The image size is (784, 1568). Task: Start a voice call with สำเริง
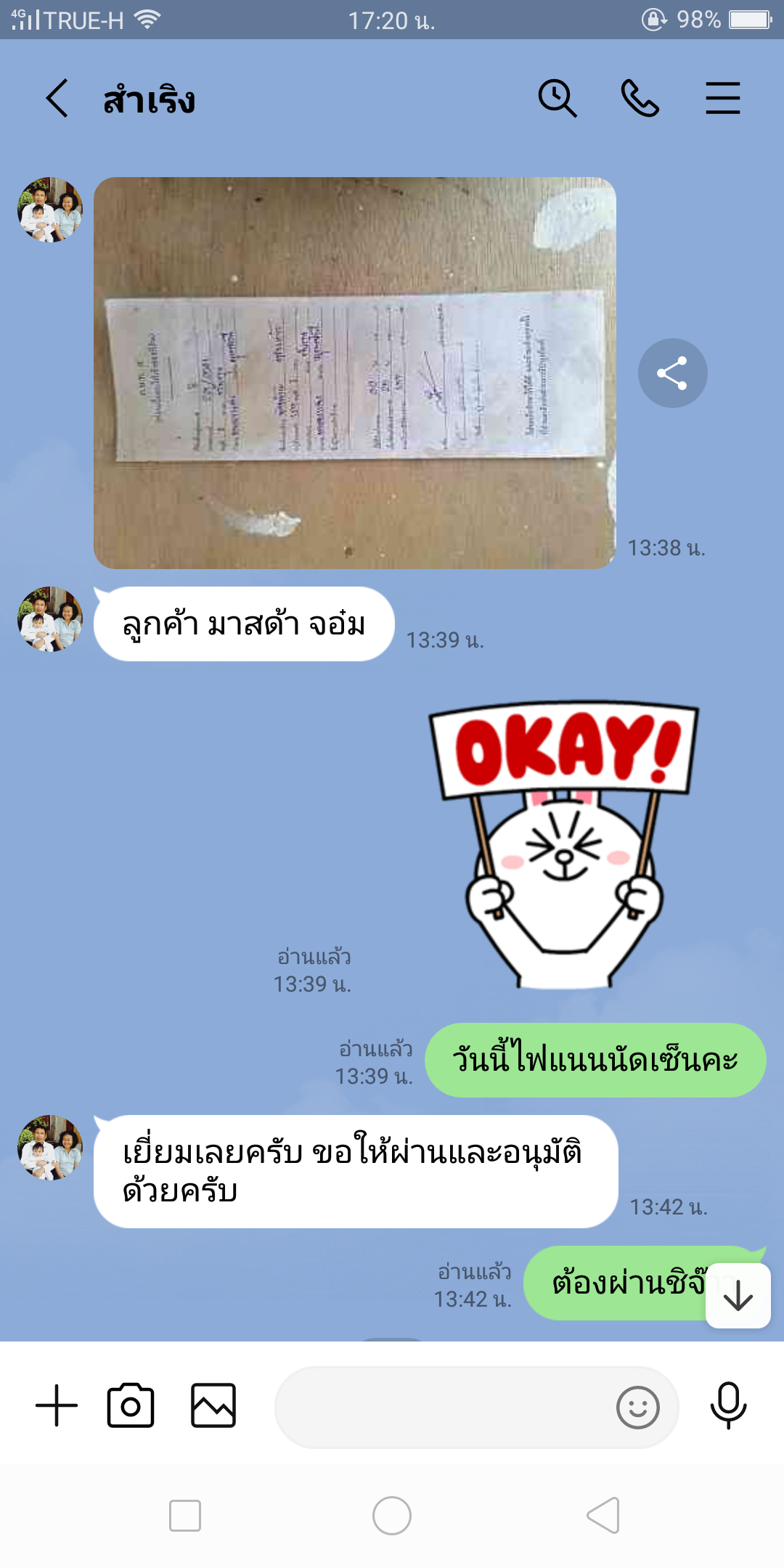point(640,98)
